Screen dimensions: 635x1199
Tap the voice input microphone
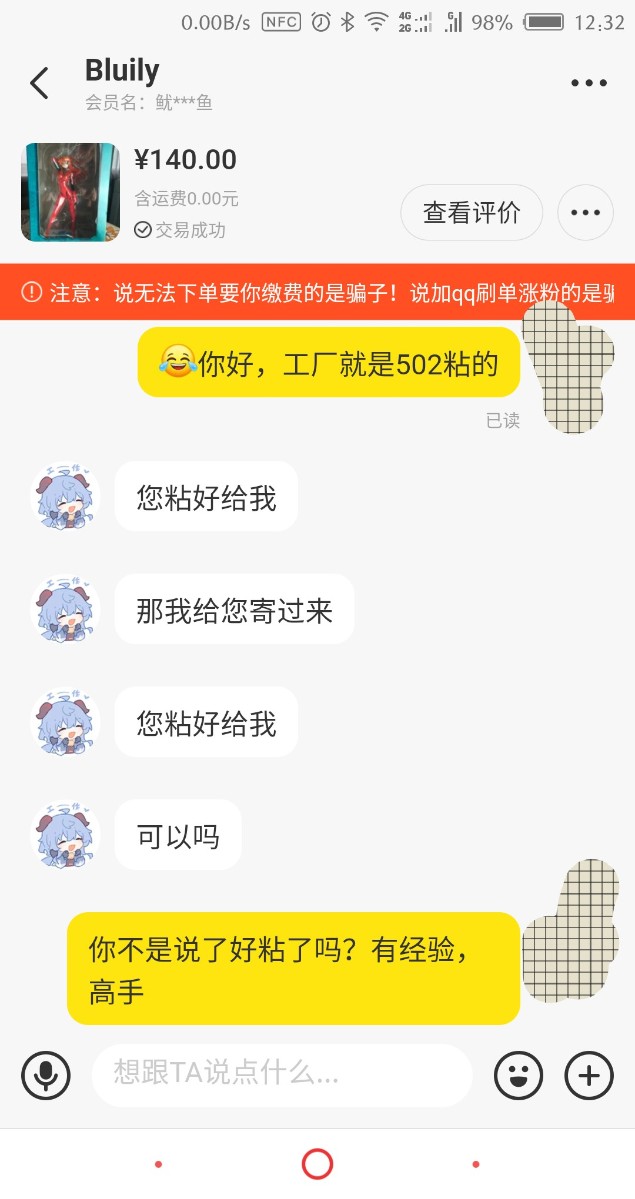click(46, 1075)
